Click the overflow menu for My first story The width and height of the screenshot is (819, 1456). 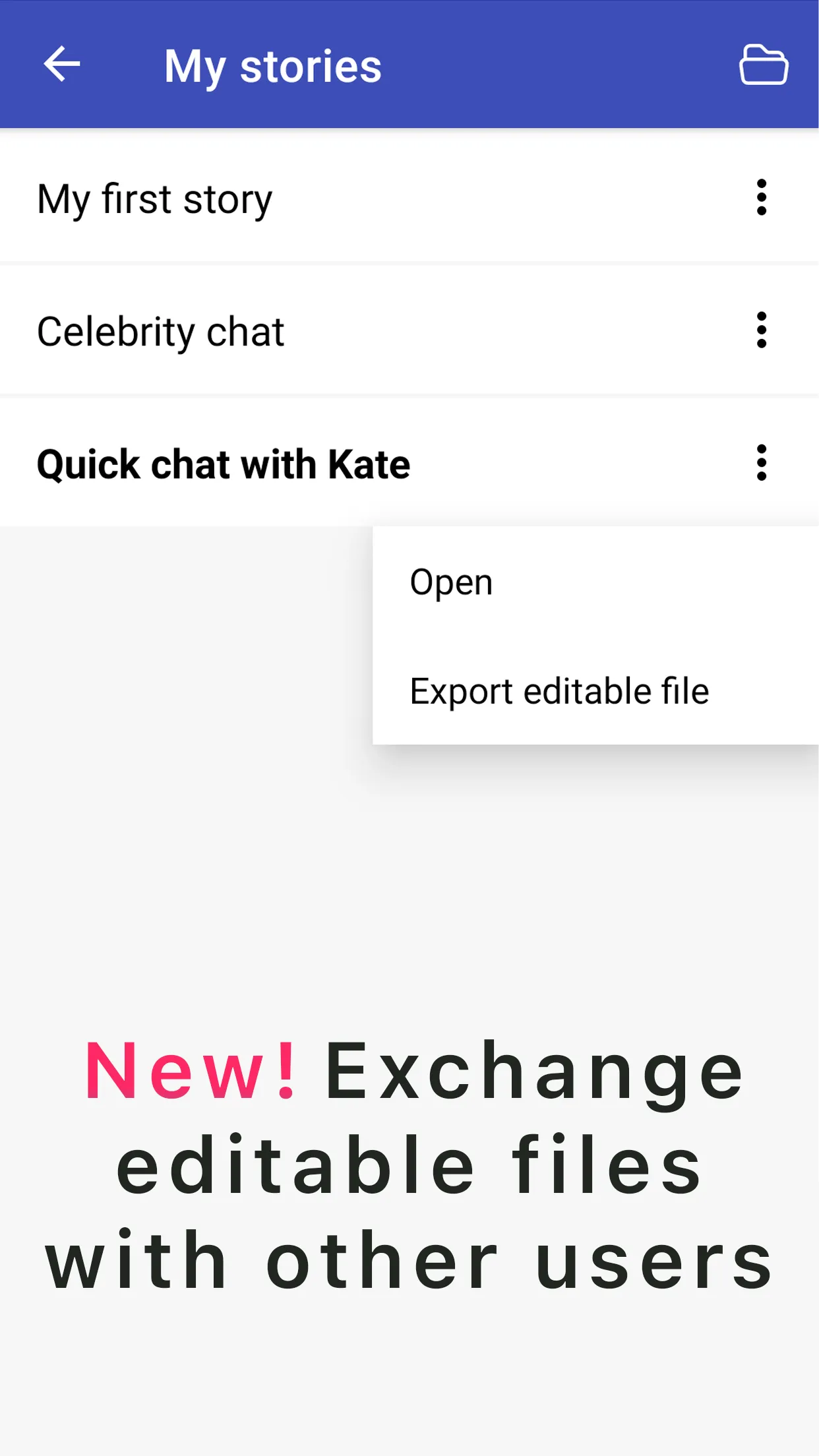click(762, 198)
